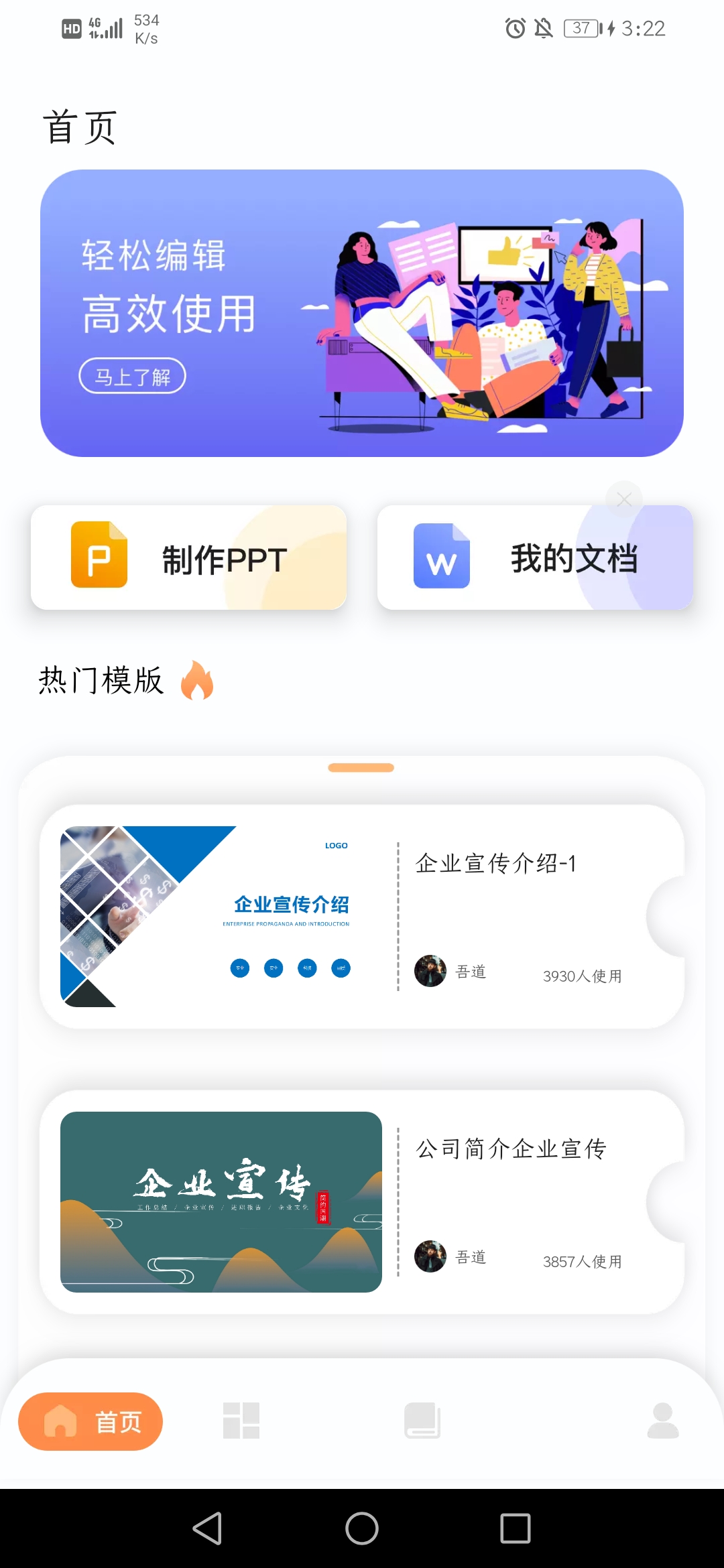The height and width of the screenshot is (1568, 724).
Task: Tap the system back button
Action: click(x=207, y=1528)
